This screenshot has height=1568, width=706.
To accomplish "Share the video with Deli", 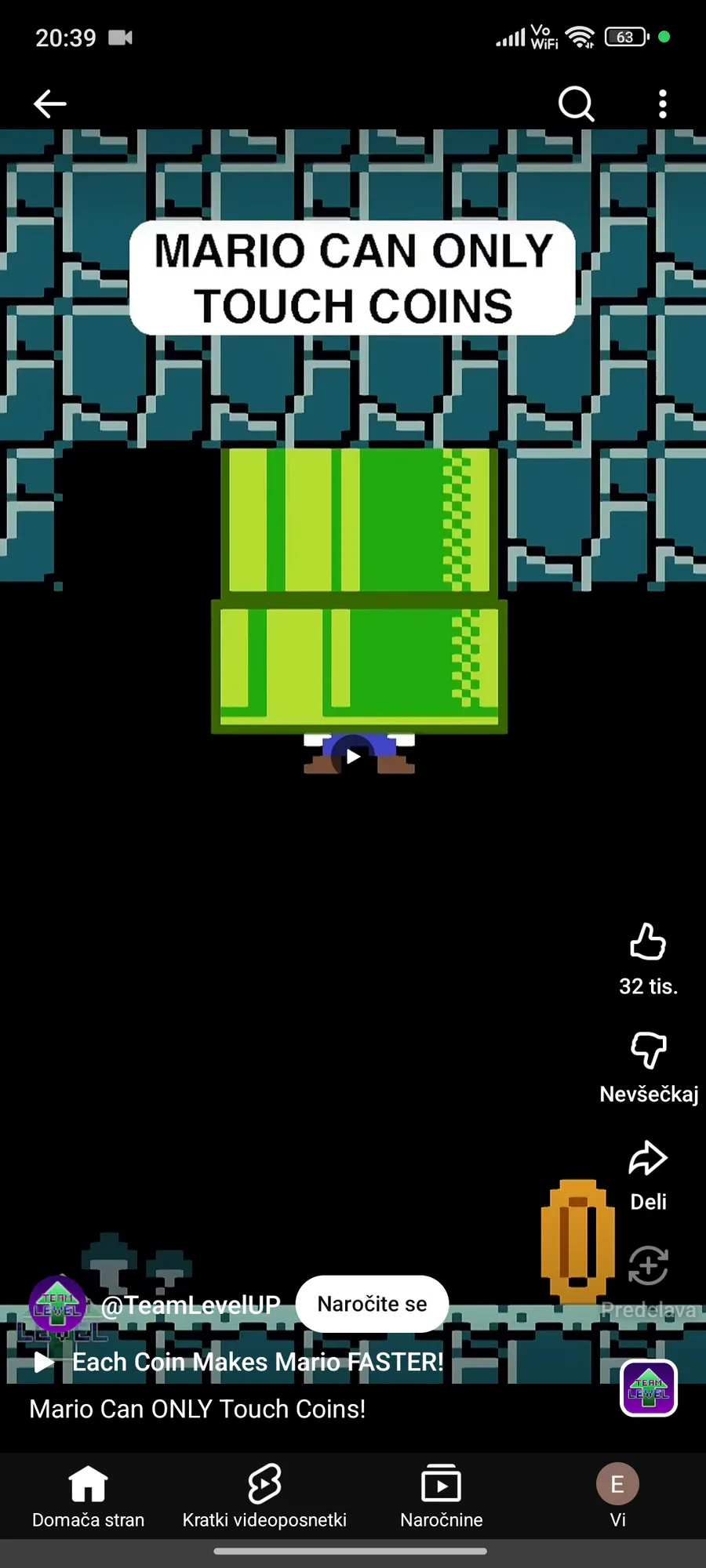I will [x=648, y=1159].
